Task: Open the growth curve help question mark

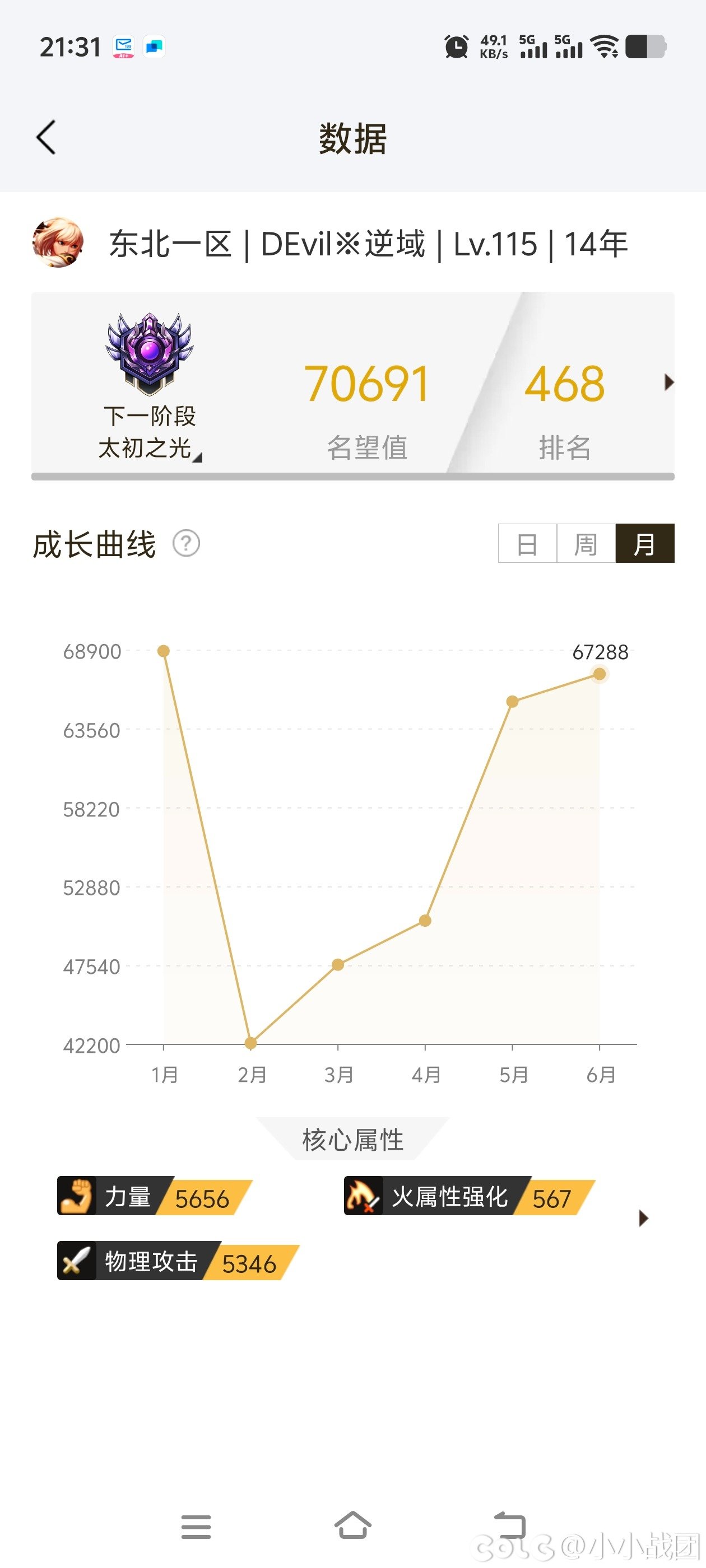Action: point(187,543)
